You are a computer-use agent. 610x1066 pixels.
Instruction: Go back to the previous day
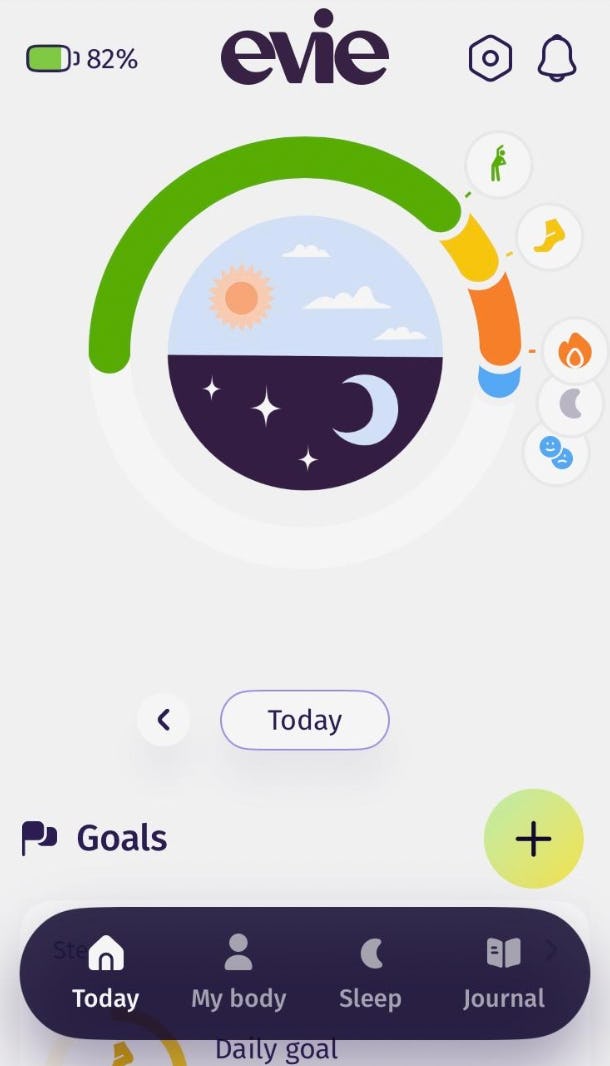164,720
